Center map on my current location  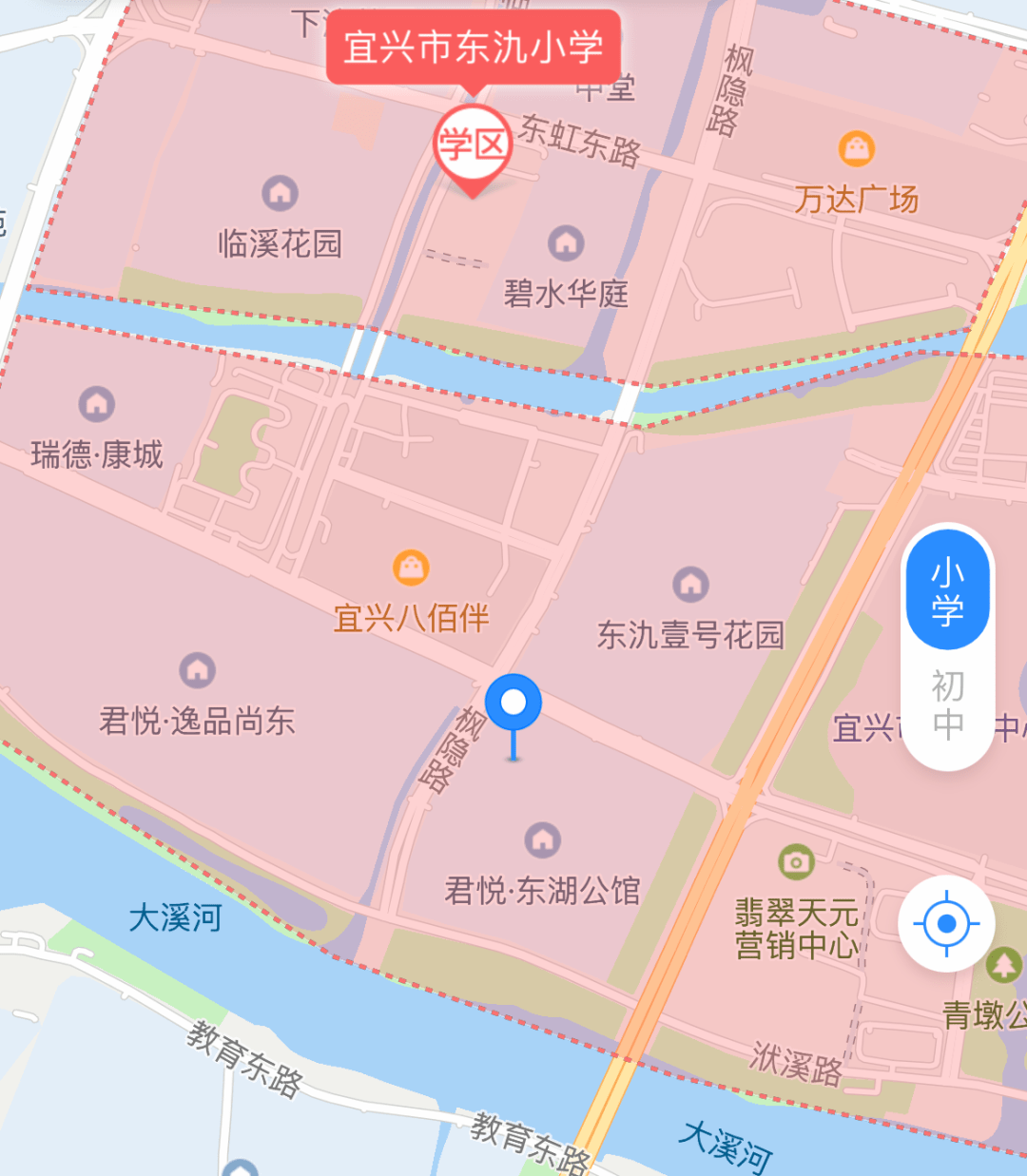coord(946,923)
